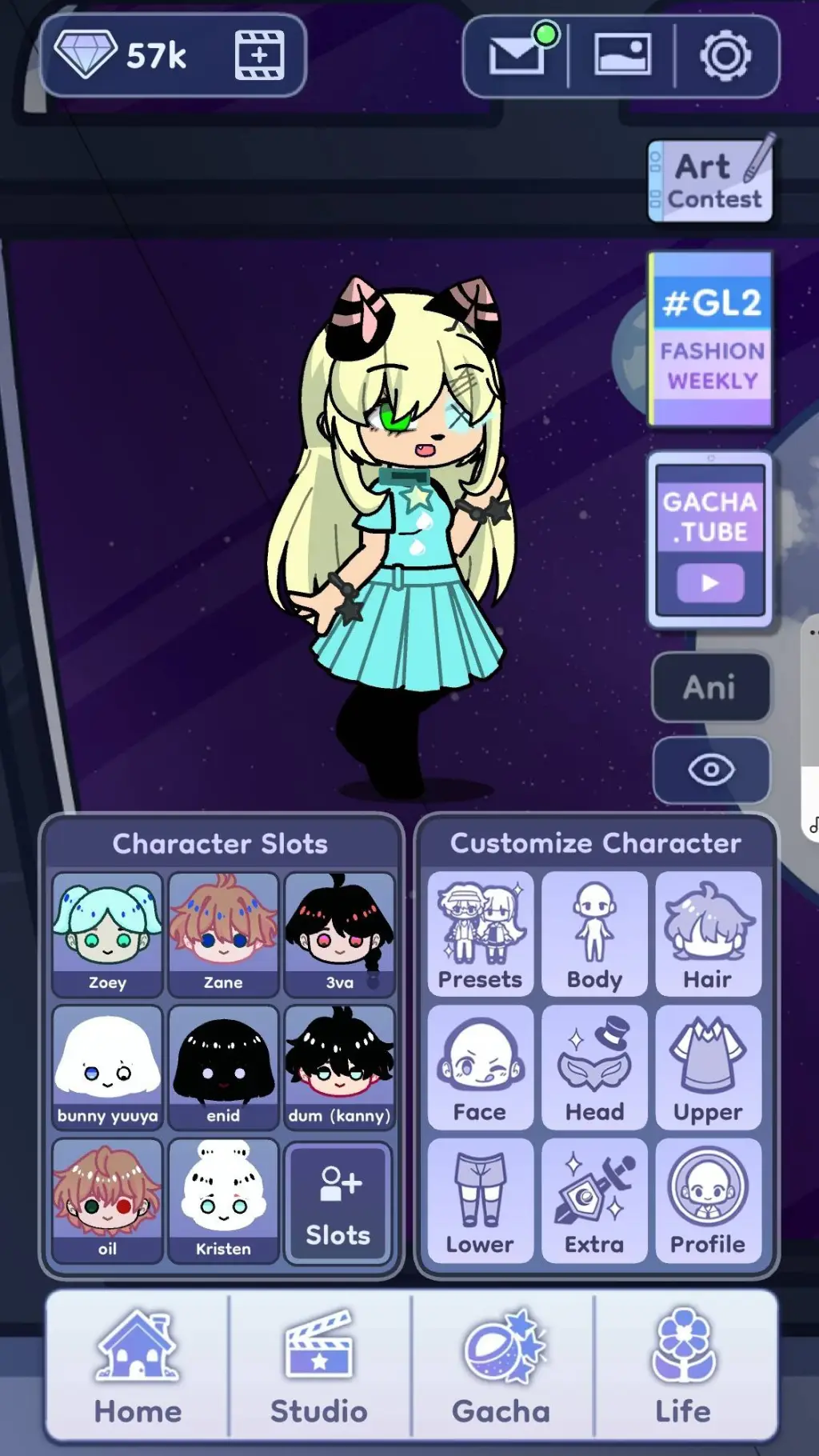Select the Zoey character slot

pyautogui.click(x=108, y=934)
